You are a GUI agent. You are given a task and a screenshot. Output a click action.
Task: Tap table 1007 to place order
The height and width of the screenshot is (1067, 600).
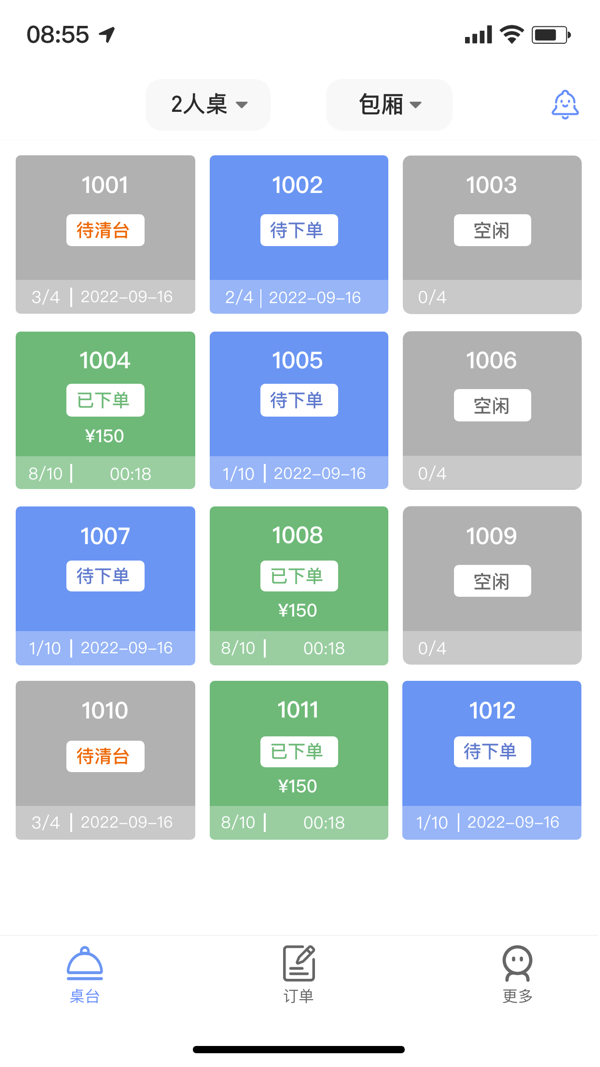pos(105,584)
